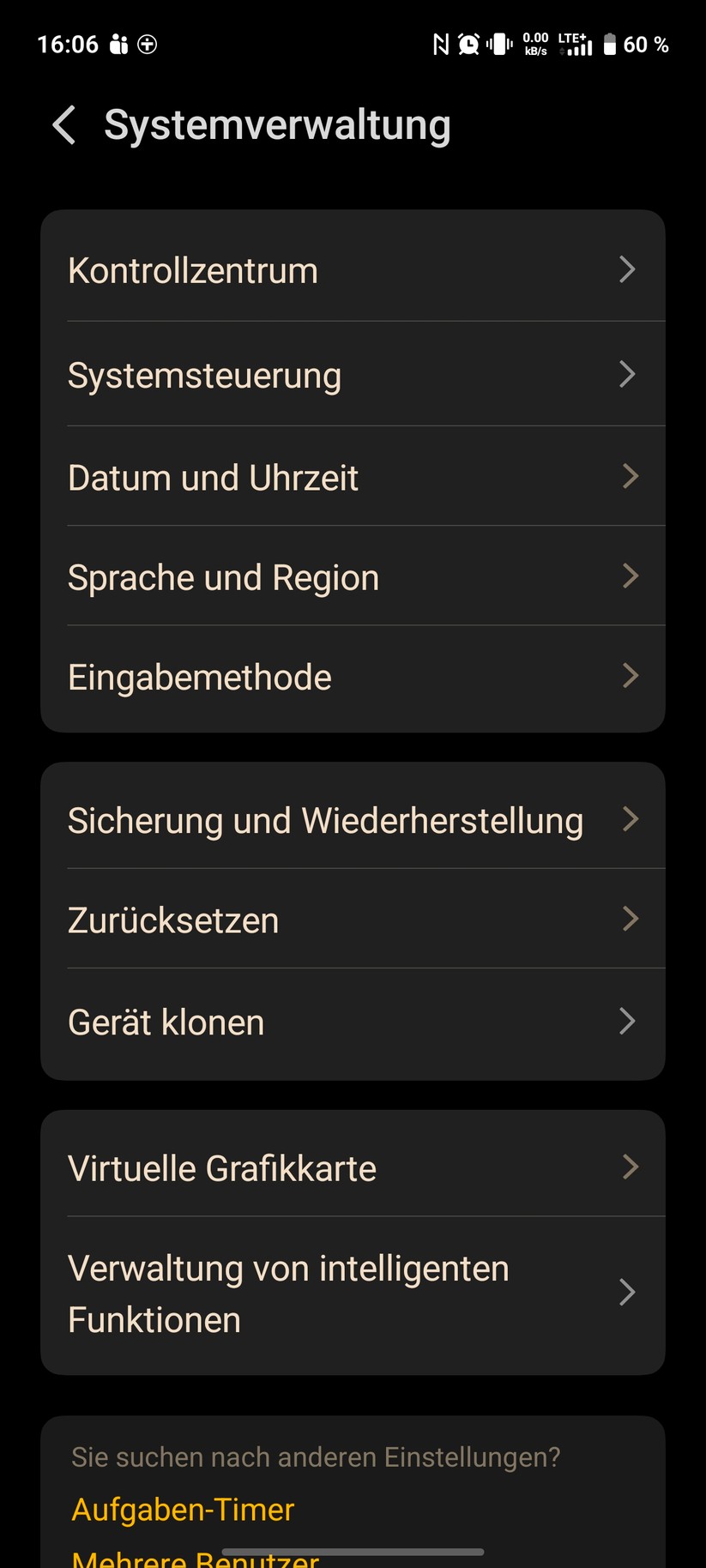This screenshot has width=706, height=1568.
Task: Expand the Kontrollzentrum entry via its chevron
Action: pos(627,269)
